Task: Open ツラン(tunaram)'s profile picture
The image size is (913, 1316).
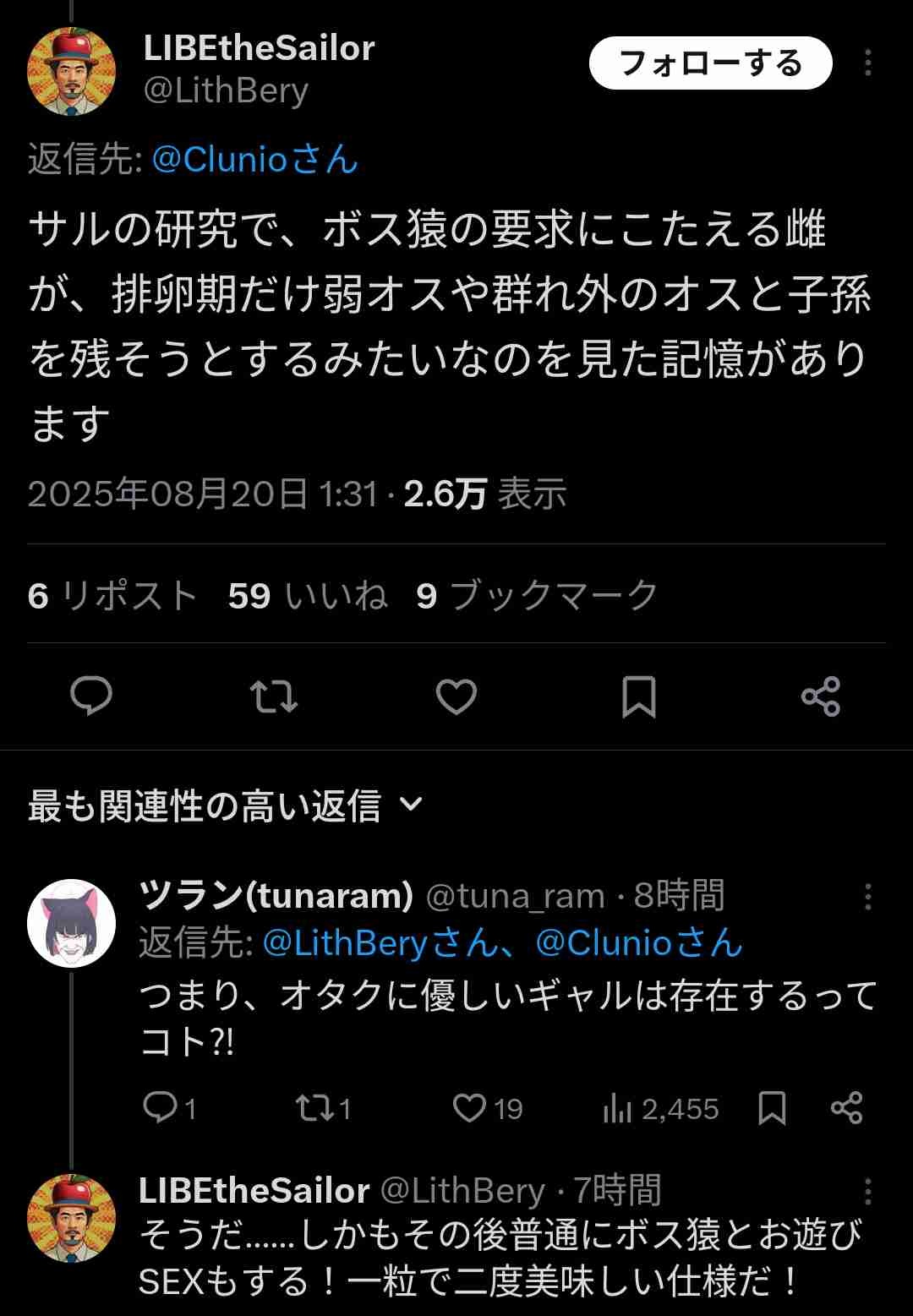Action: tap(72, 923)
